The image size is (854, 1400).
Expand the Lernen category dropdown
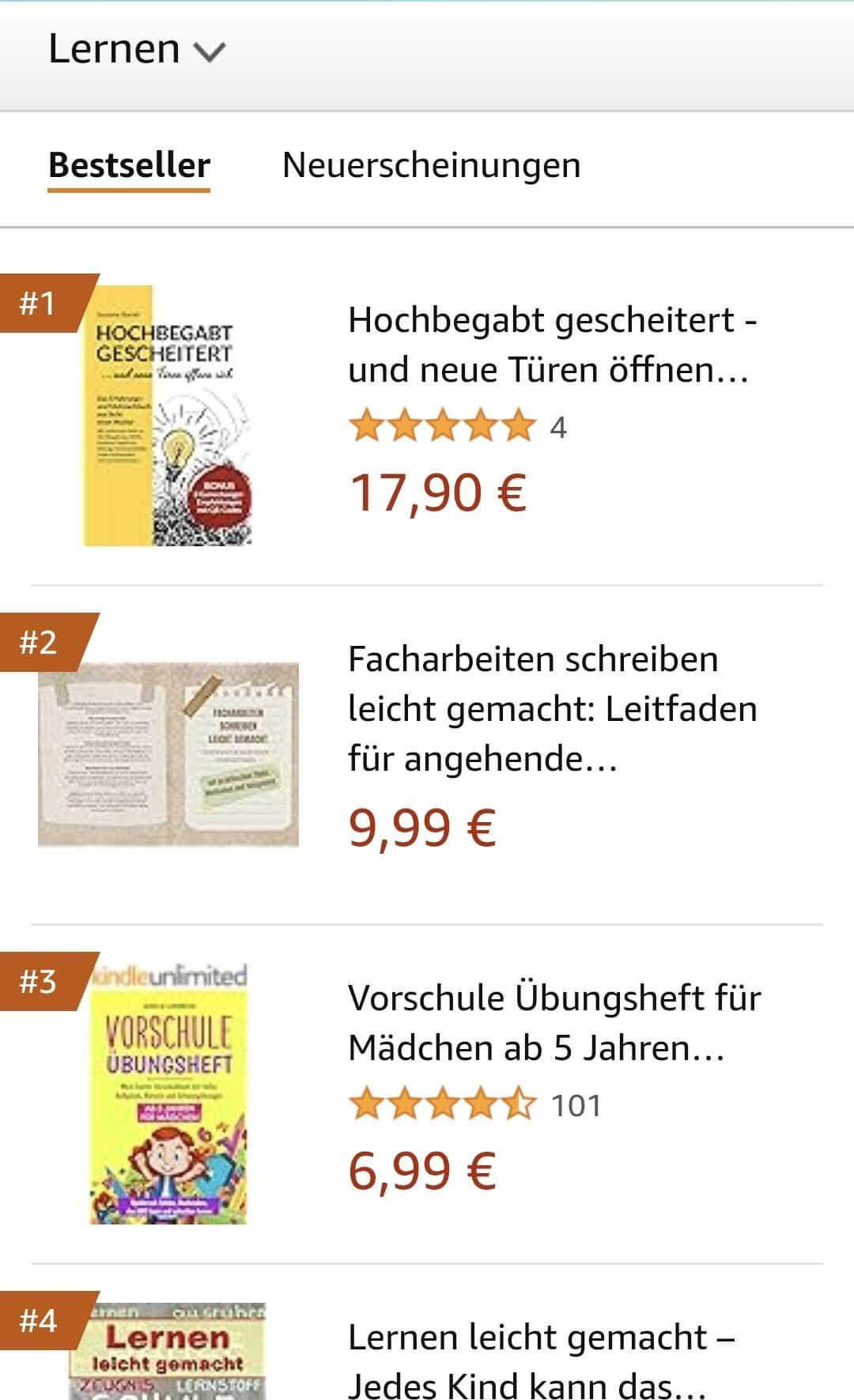click(137, 50)
